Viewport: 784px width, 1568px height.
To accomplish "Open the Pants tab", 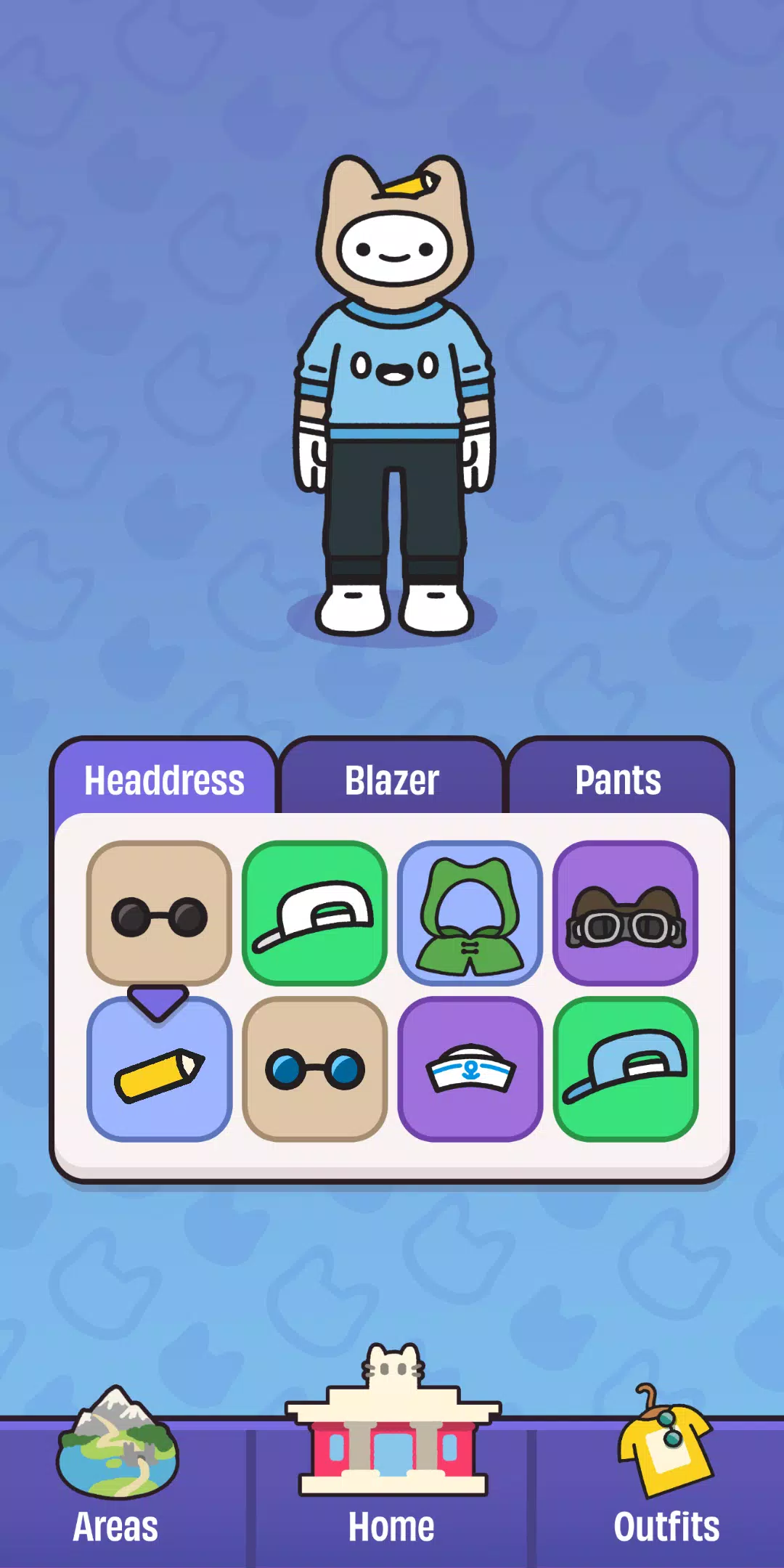I will pos(618,780).
